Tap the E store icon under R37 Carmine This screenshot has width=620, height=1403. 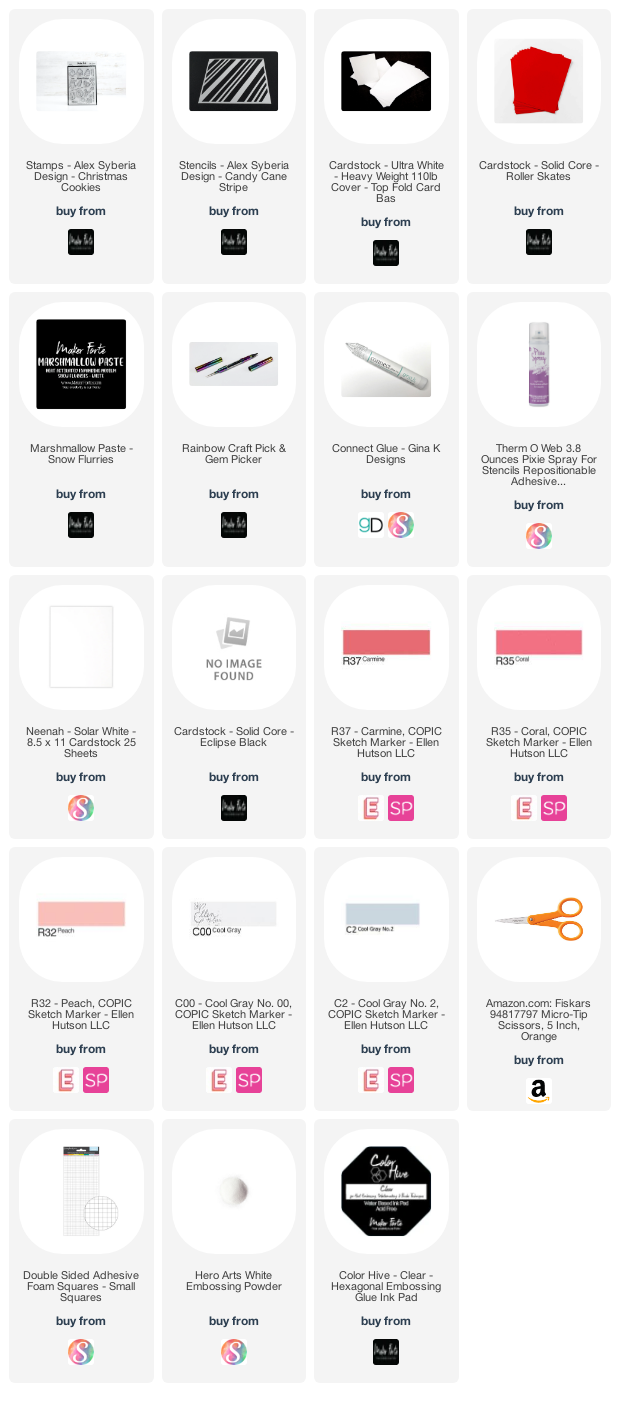click(x=371, y=808)
